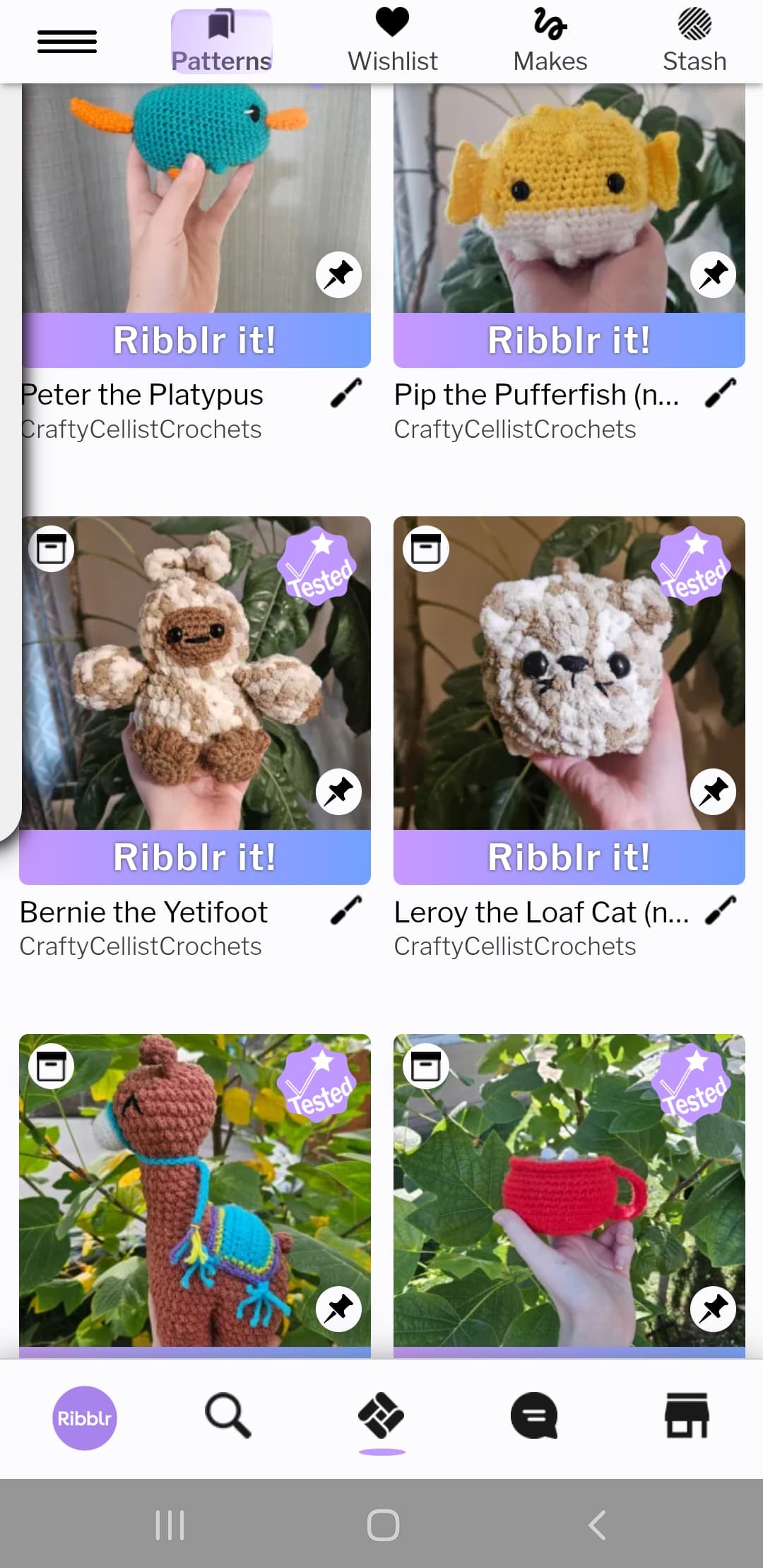Open the hamburger drawer menu

click(67, 42)
